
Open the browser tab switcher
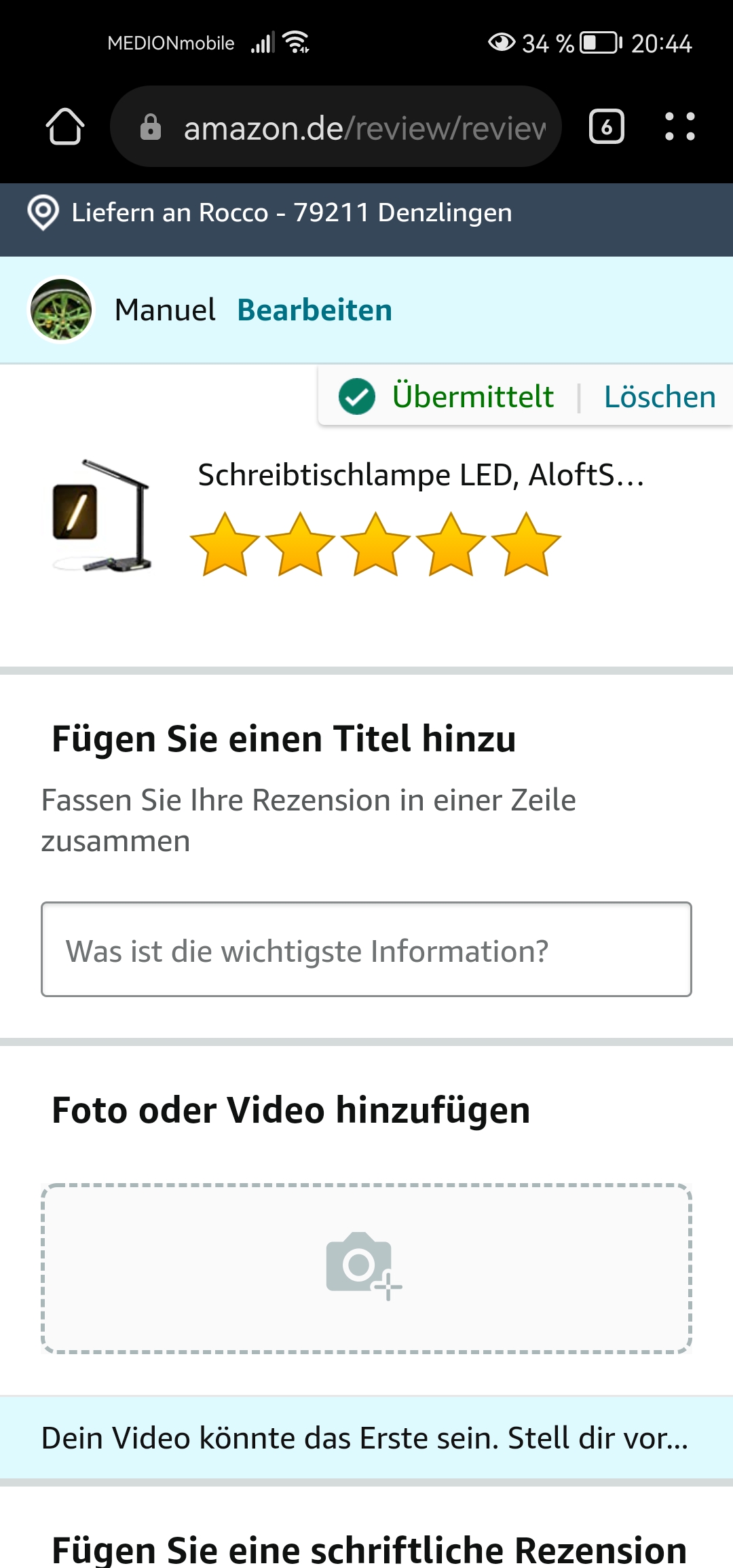pos(606,127)
